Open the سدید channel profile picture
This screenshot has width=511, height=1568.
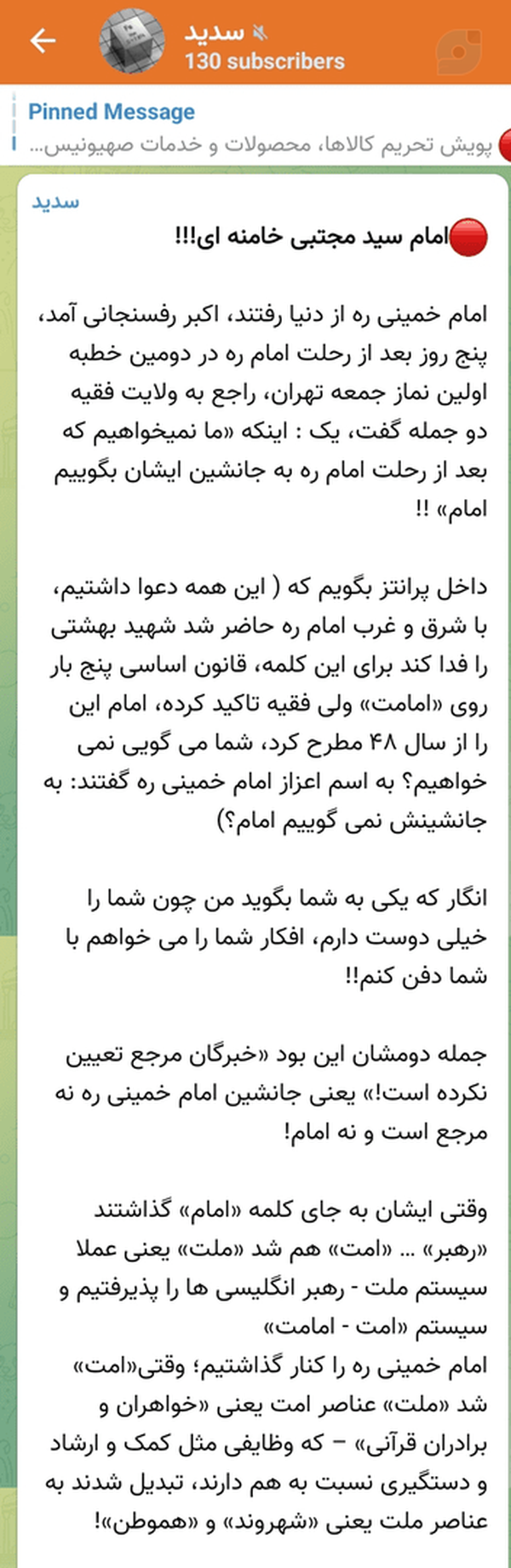point(135,43)
